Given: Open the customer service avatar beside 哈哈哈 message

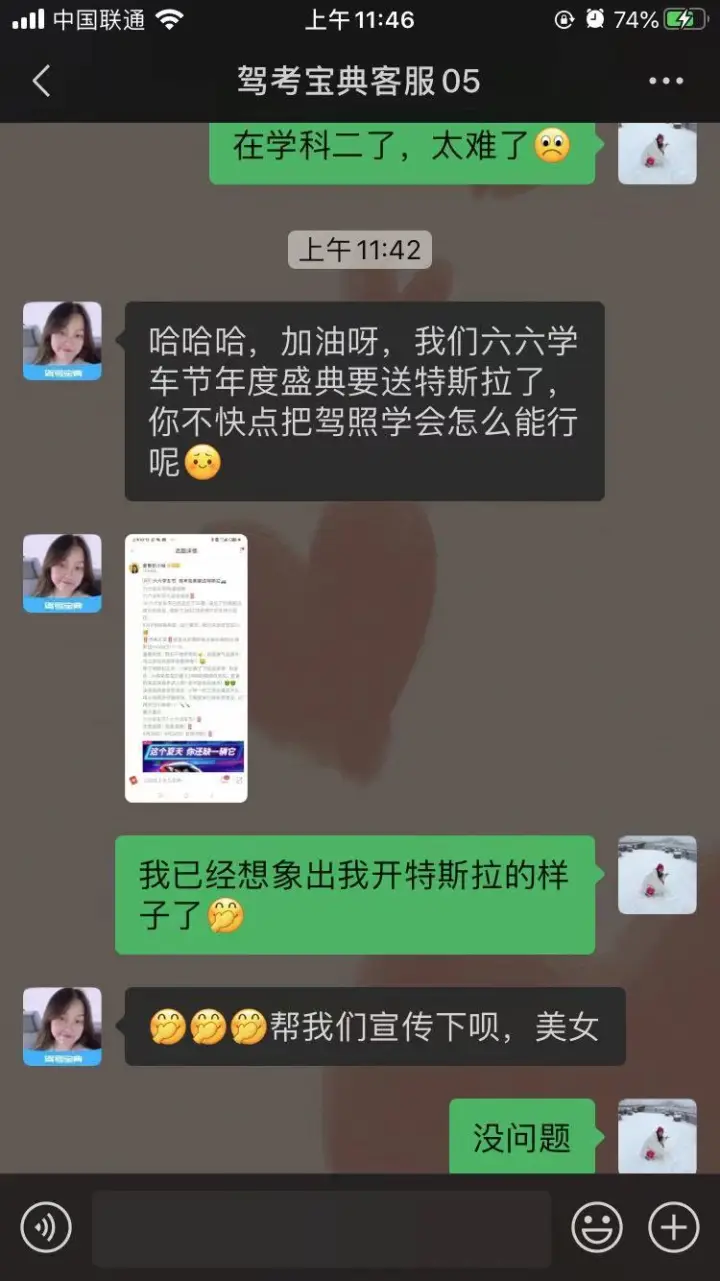Looking at the screenshot, I should (62, 341).
